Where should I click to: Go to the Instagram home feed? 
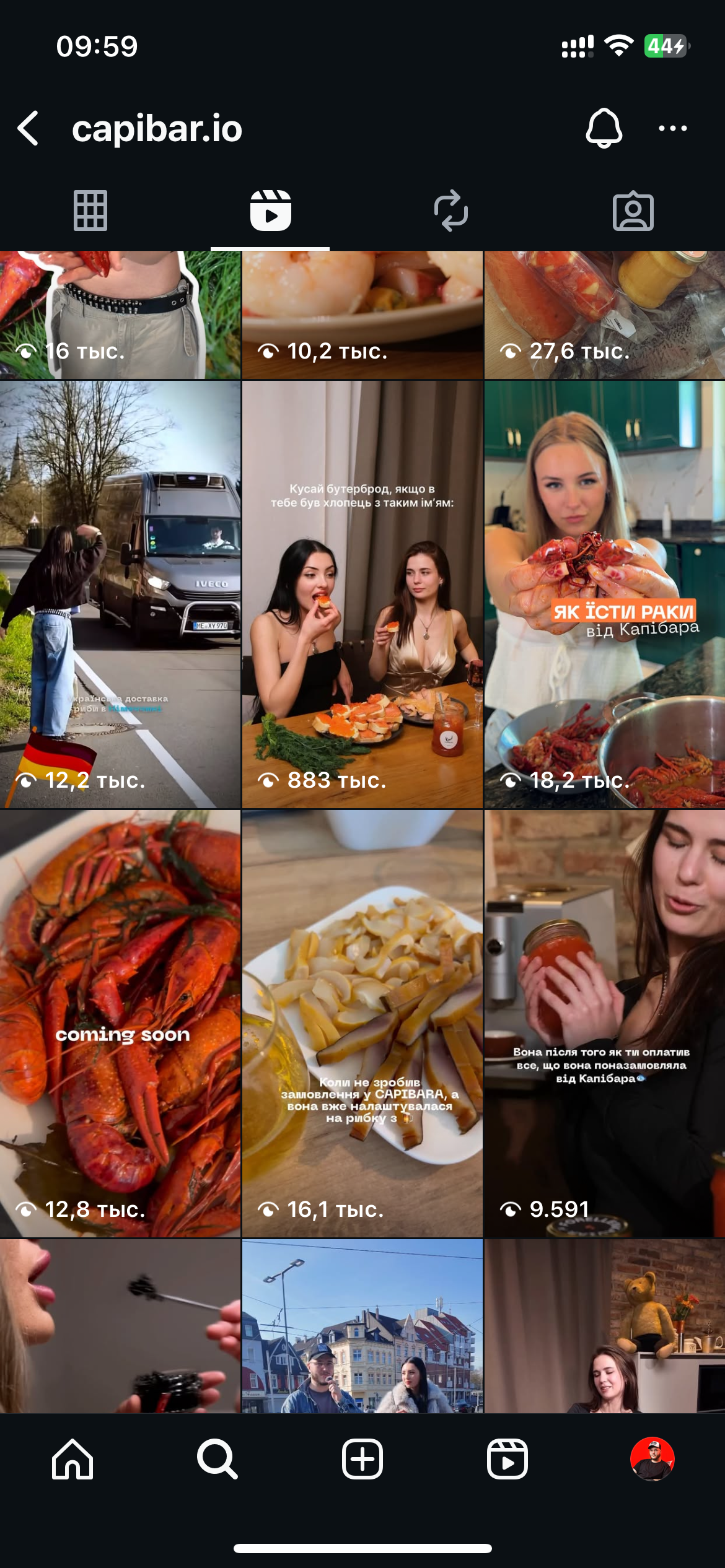72,1458
